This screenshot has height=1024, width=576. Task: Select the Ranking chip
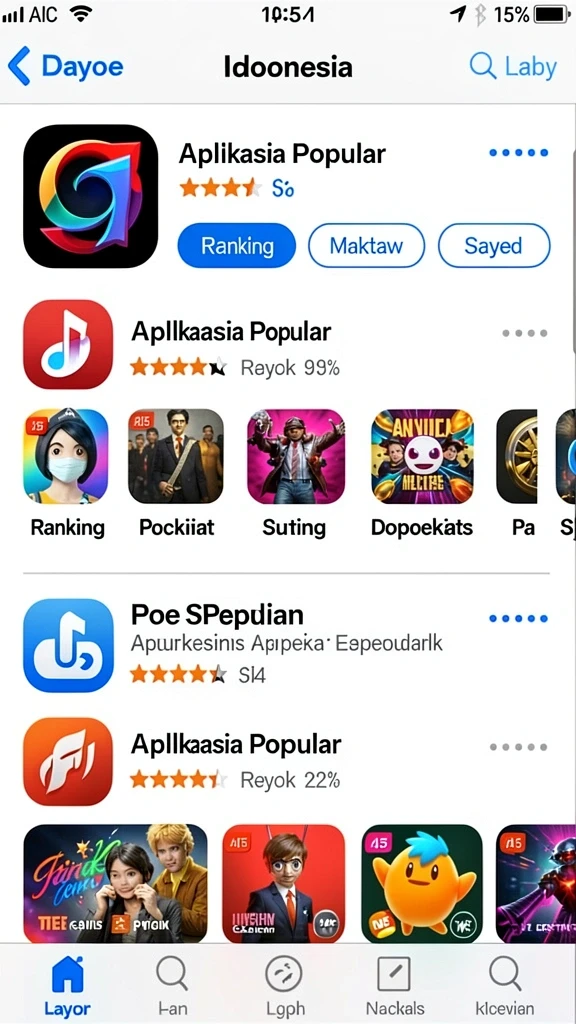tap(237, 246)
